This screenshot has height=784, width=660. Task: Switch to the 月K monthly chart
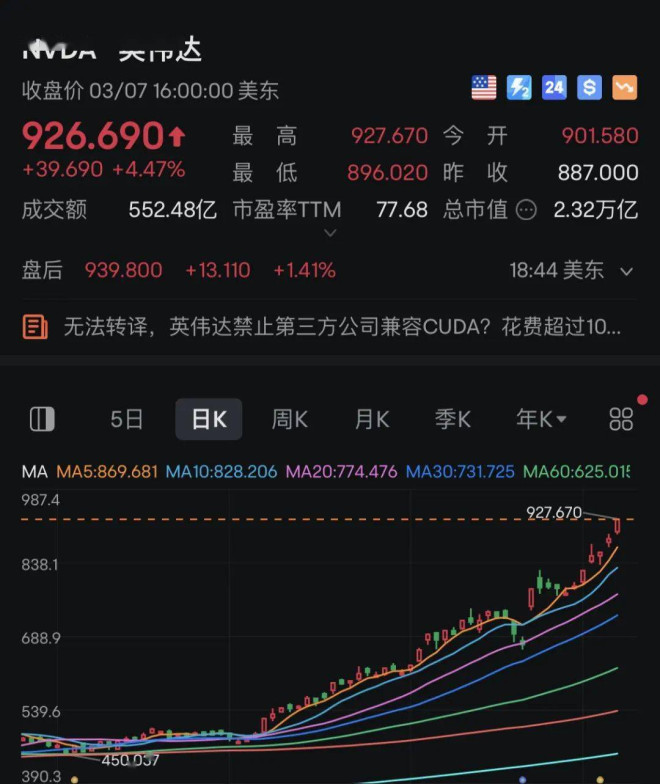(372, 419)
